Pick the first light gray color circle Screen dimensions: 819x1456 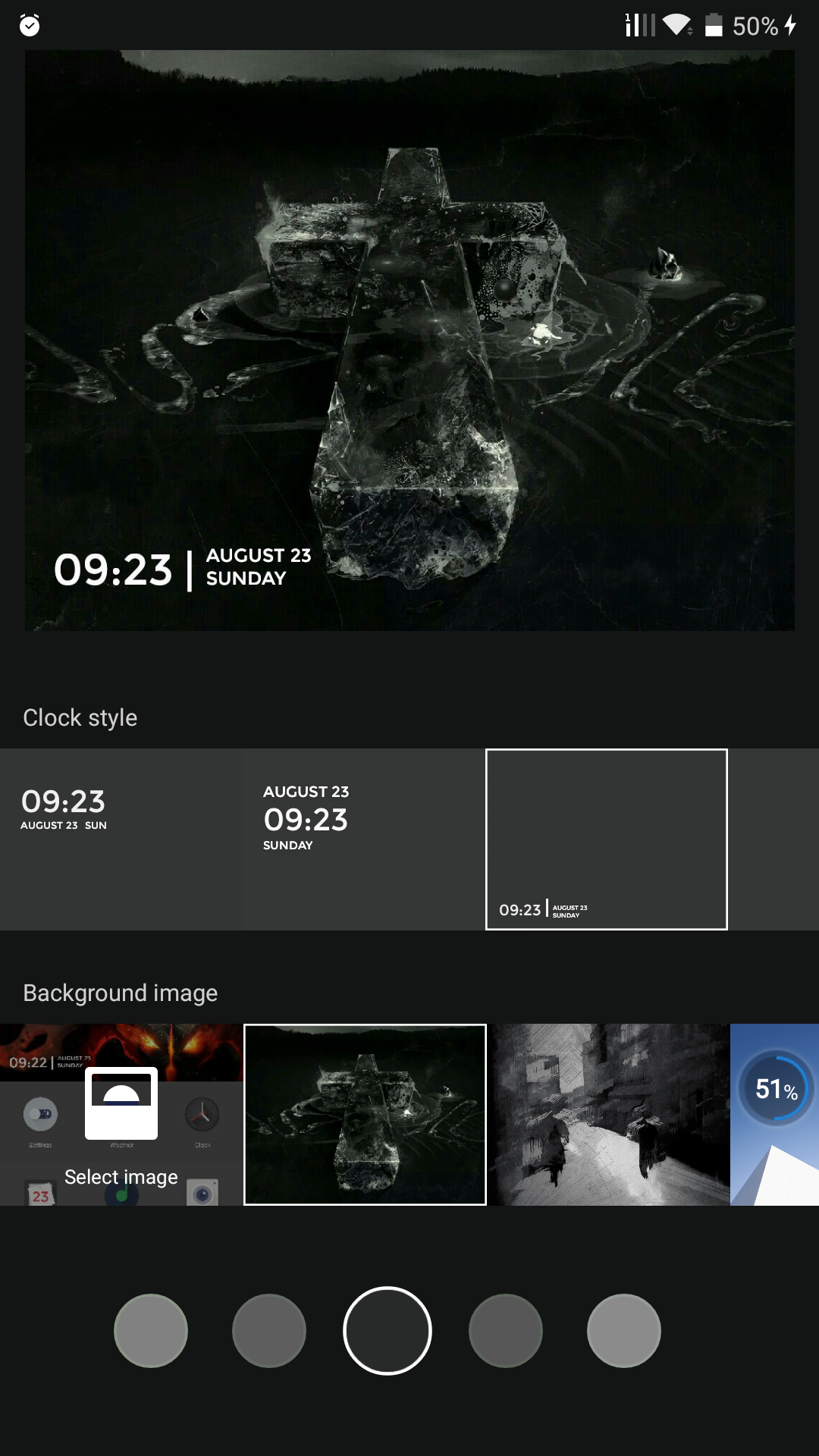(x=151, y=1331)
